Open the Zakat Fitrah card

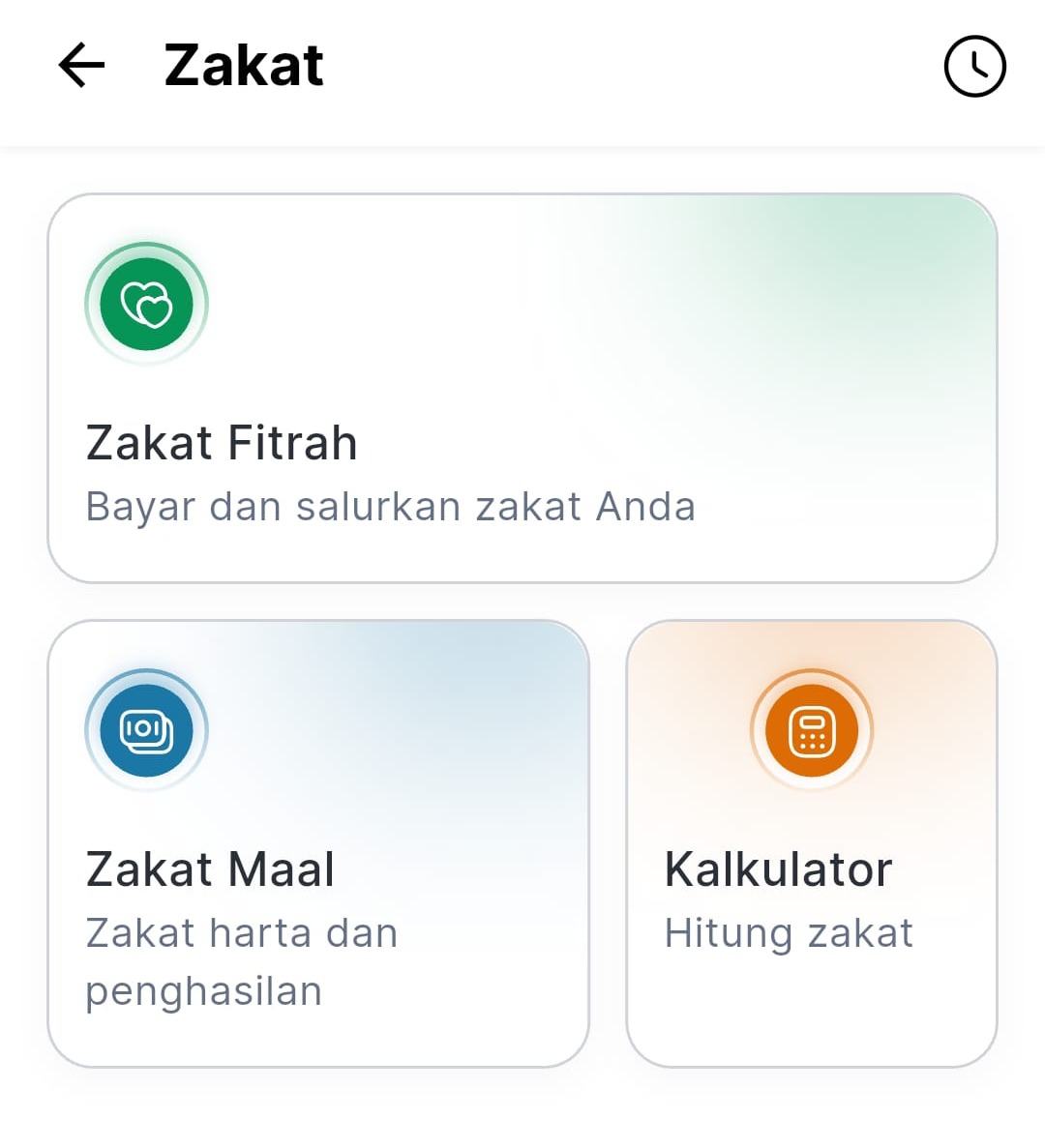[x=522, y=389]
